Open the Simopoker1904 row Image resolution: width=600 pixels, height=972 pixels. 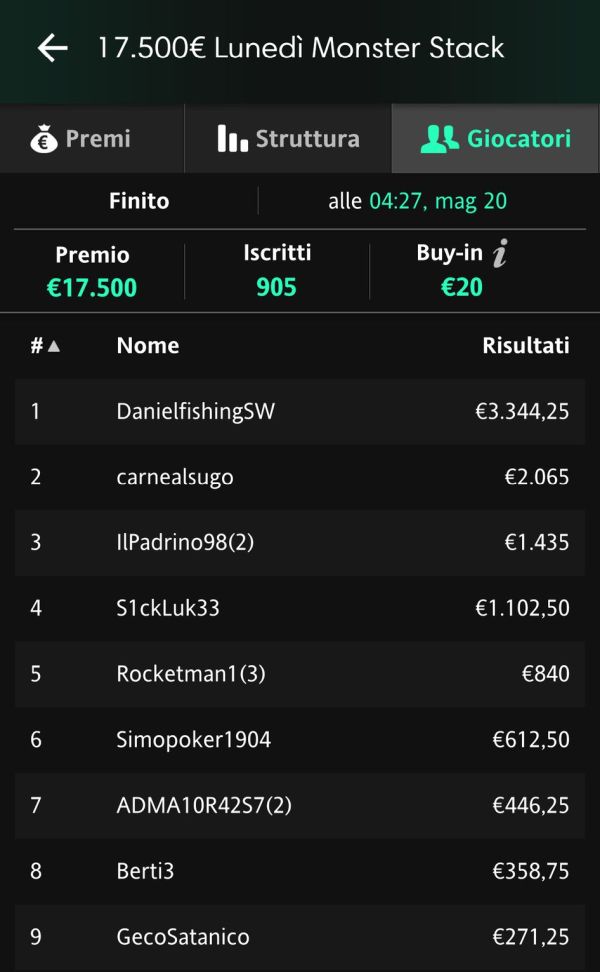pyautogui.click(x=300, y=740)
